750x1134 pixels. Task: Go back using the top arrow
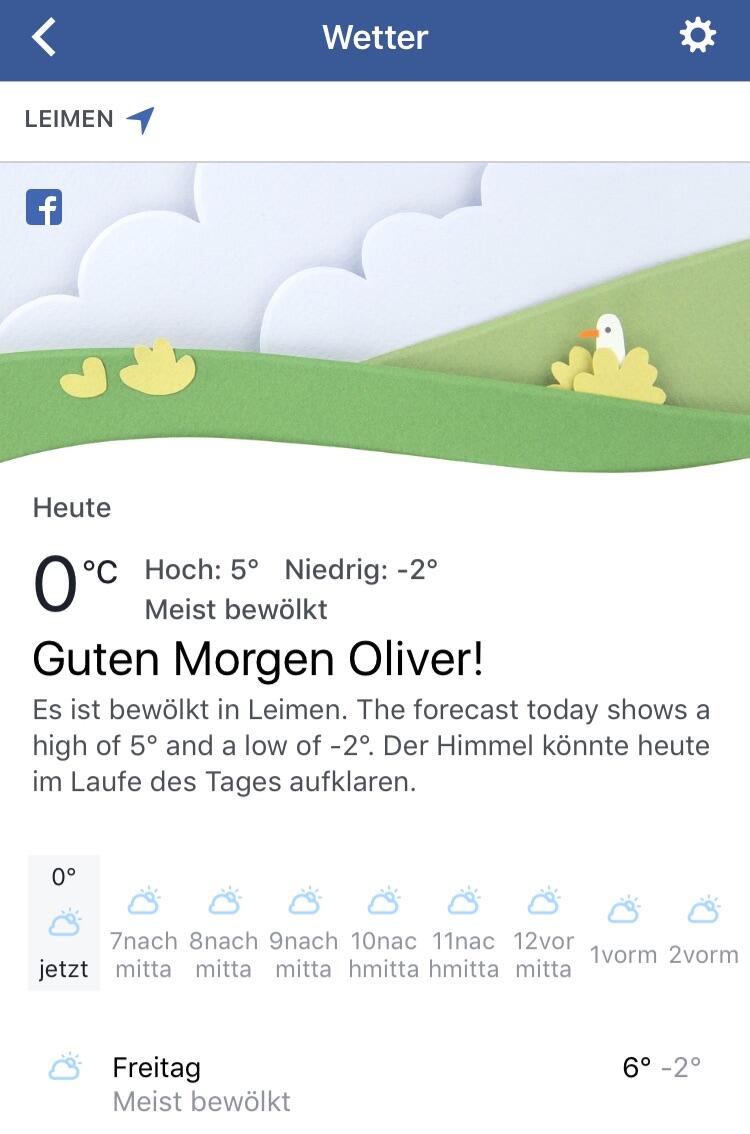(x=44, y=38)
